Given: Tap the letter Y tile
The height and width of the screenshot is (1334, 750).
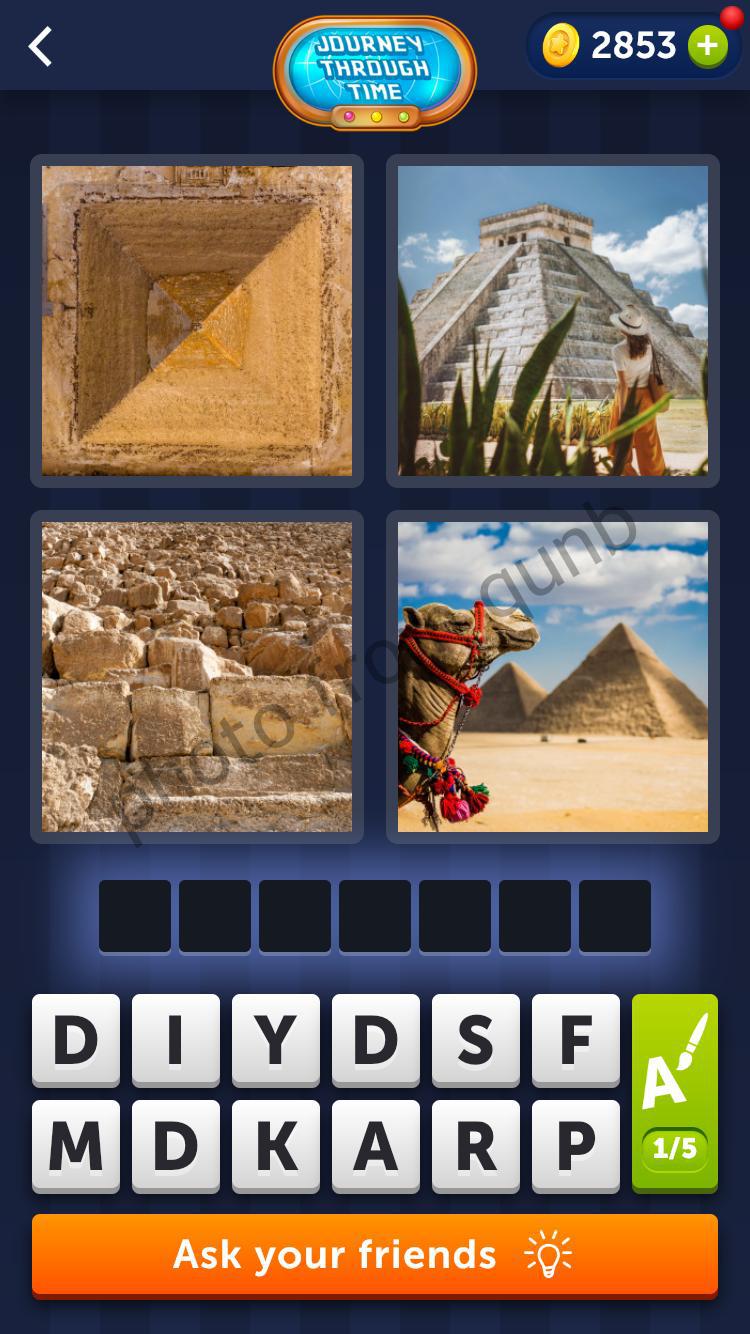Looking at the screenshot, I should click(275, 1040).
